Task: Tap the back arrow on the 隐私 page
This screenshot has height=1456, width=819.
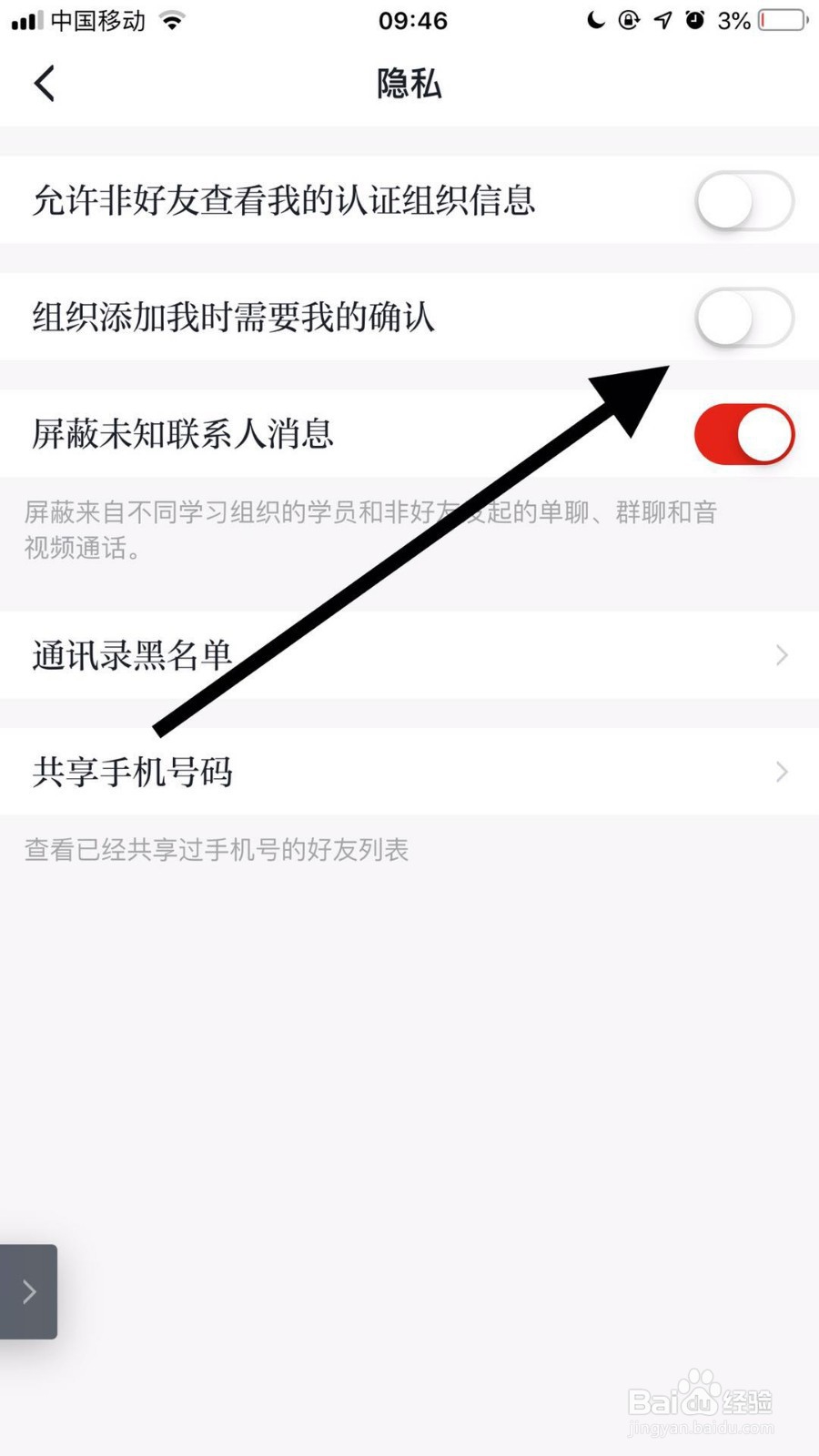Action: 45,83
